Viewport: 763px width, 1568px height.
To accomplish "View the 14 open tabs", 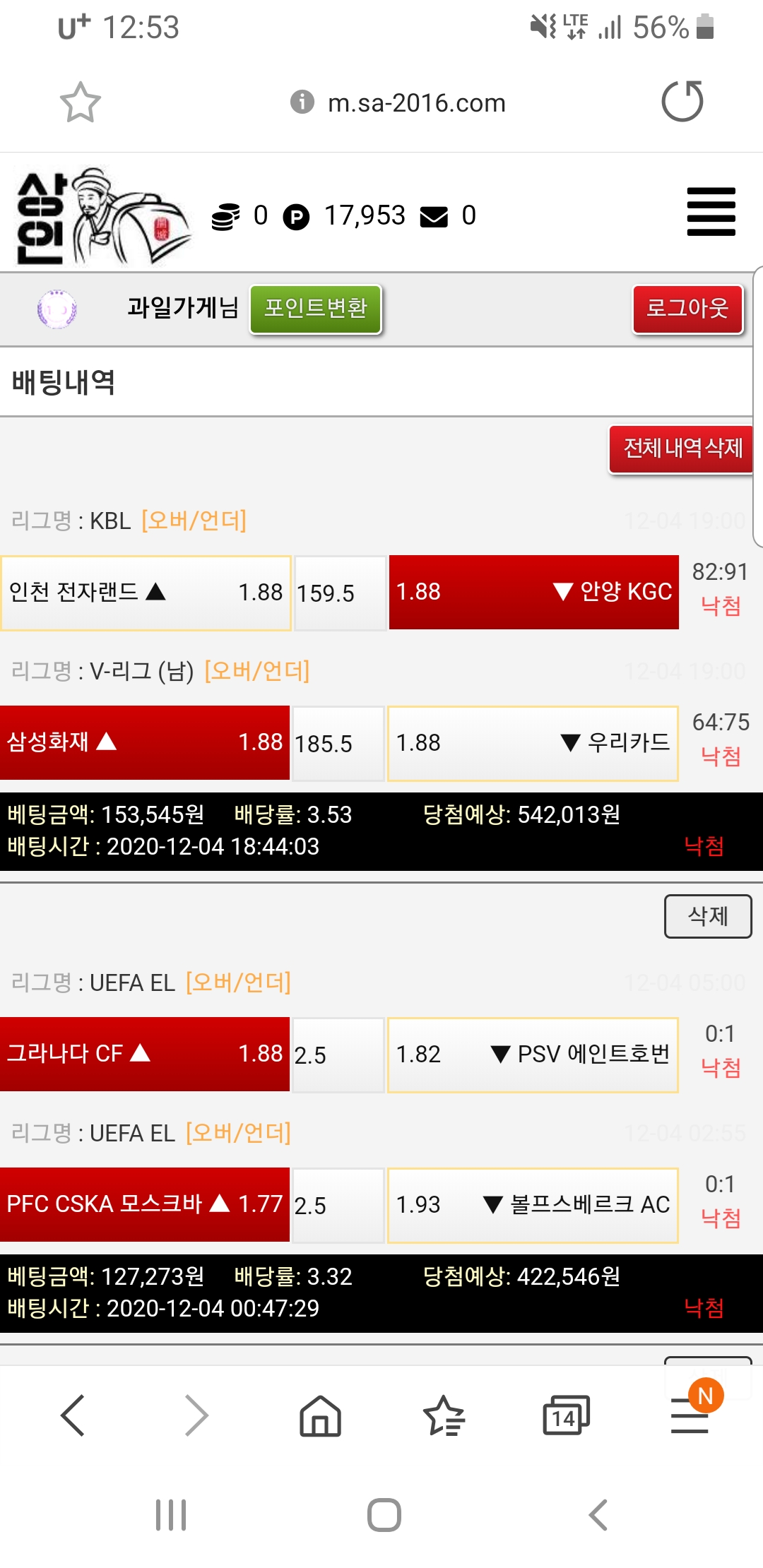I will 565,1415.
